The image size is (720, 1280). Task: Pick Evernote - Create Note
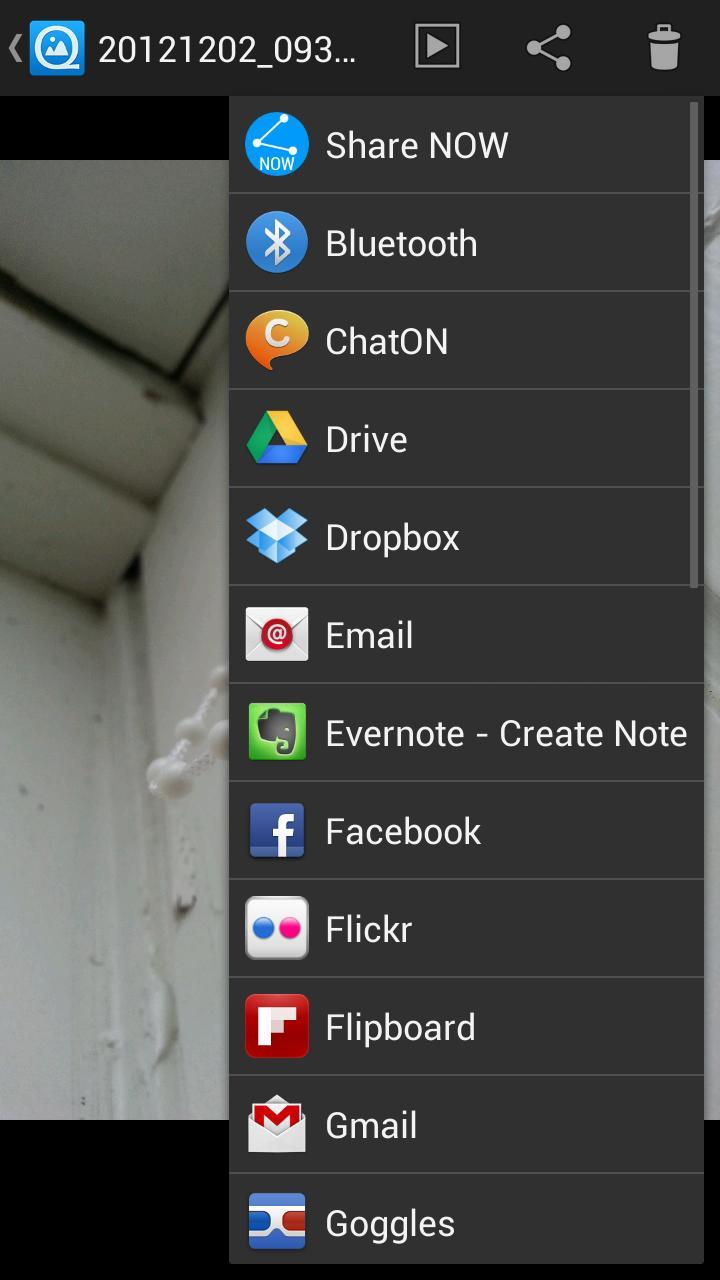(465, 733)
